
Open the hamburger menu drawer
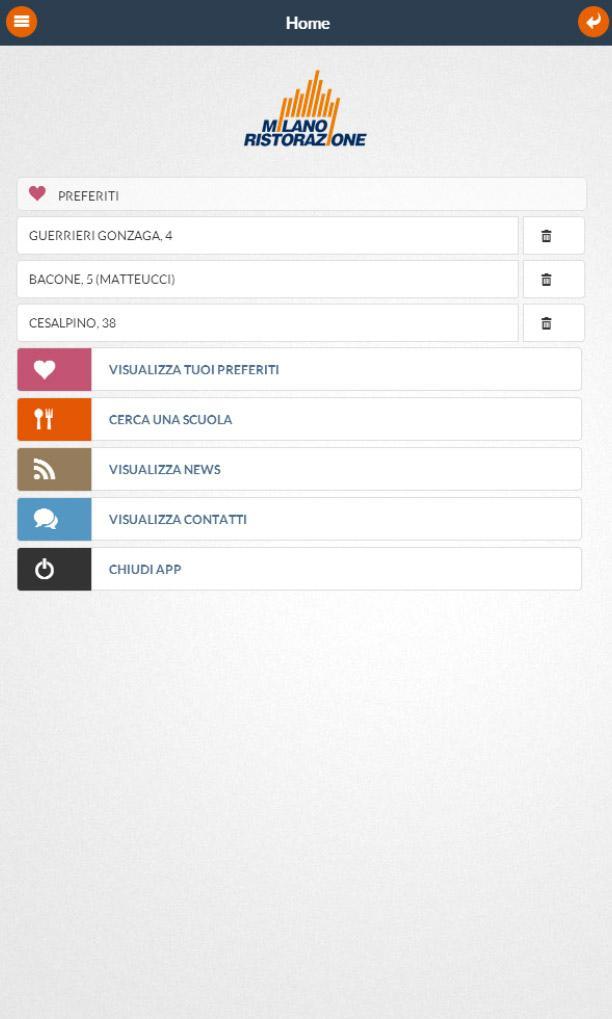[x=21, y=21]
